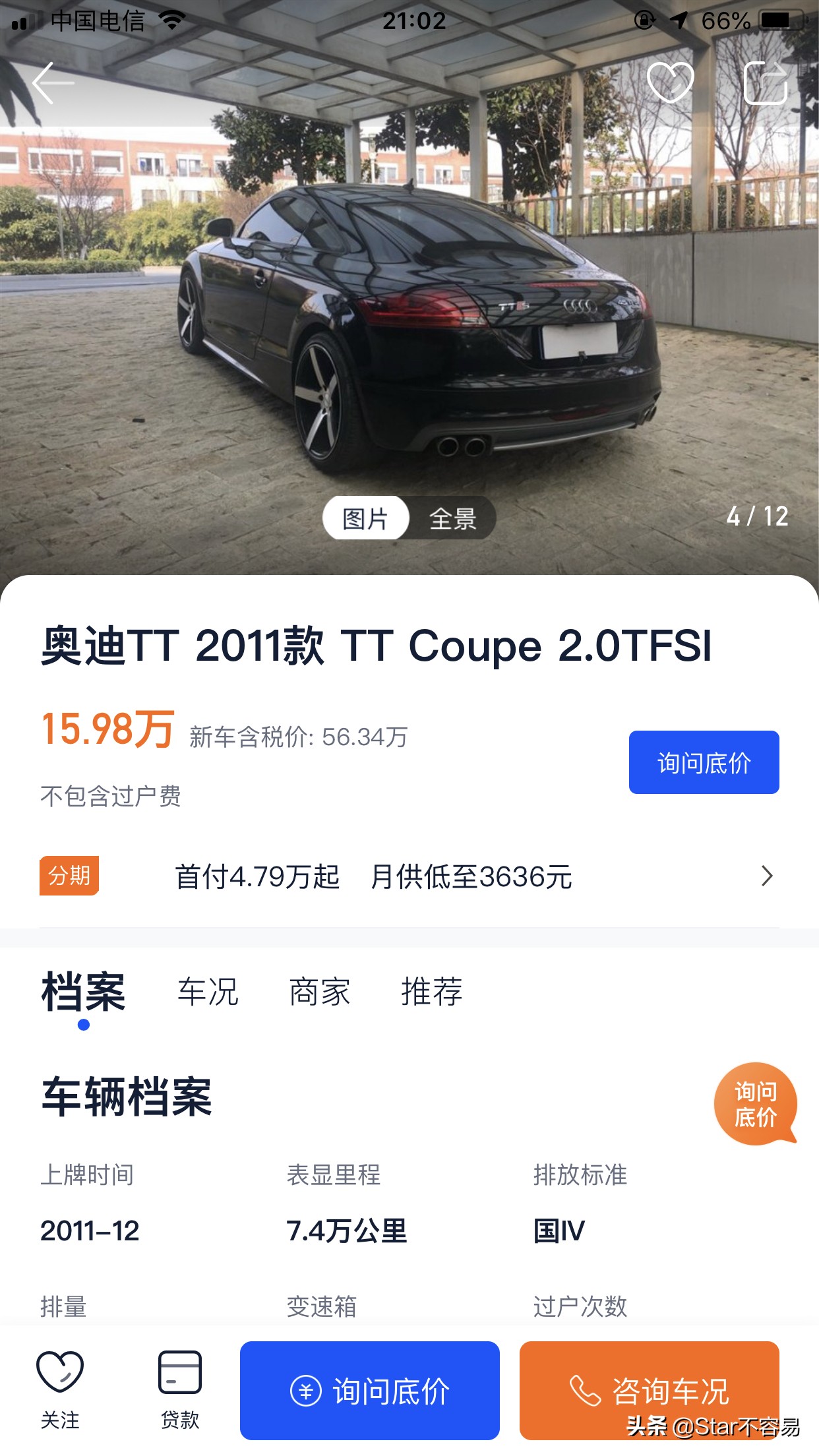Open the 分期 installment plan details
The width and height of the screenshot is (819, 1456).
(409, 876)
